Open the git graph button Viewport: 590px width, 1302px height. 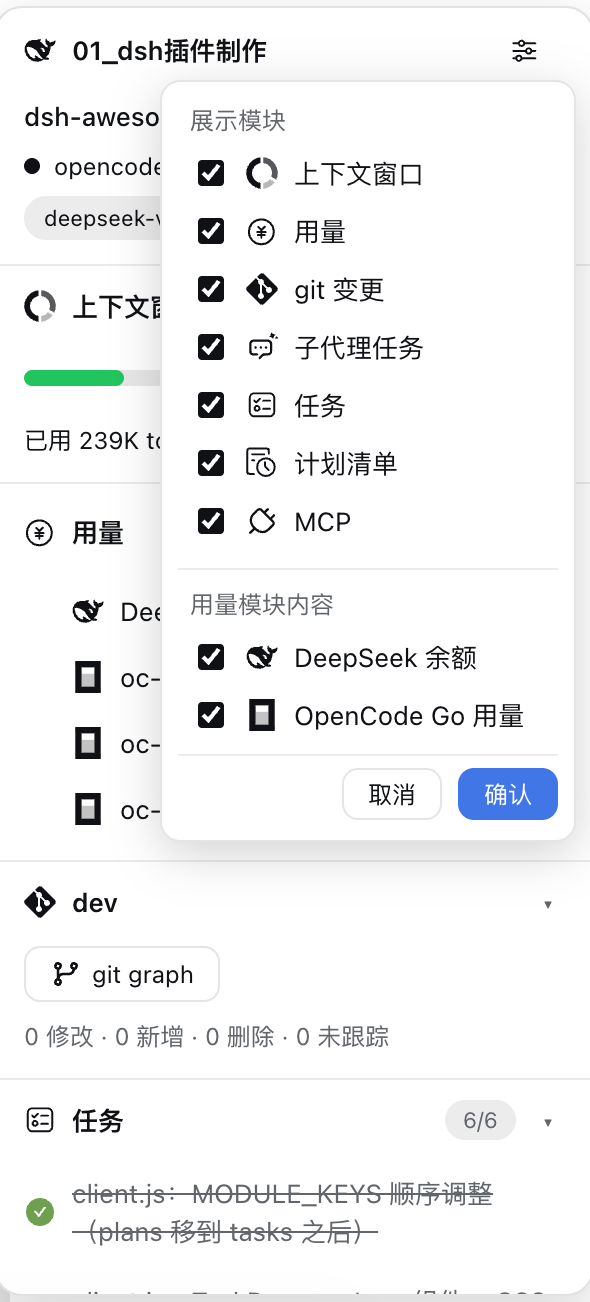122,974
